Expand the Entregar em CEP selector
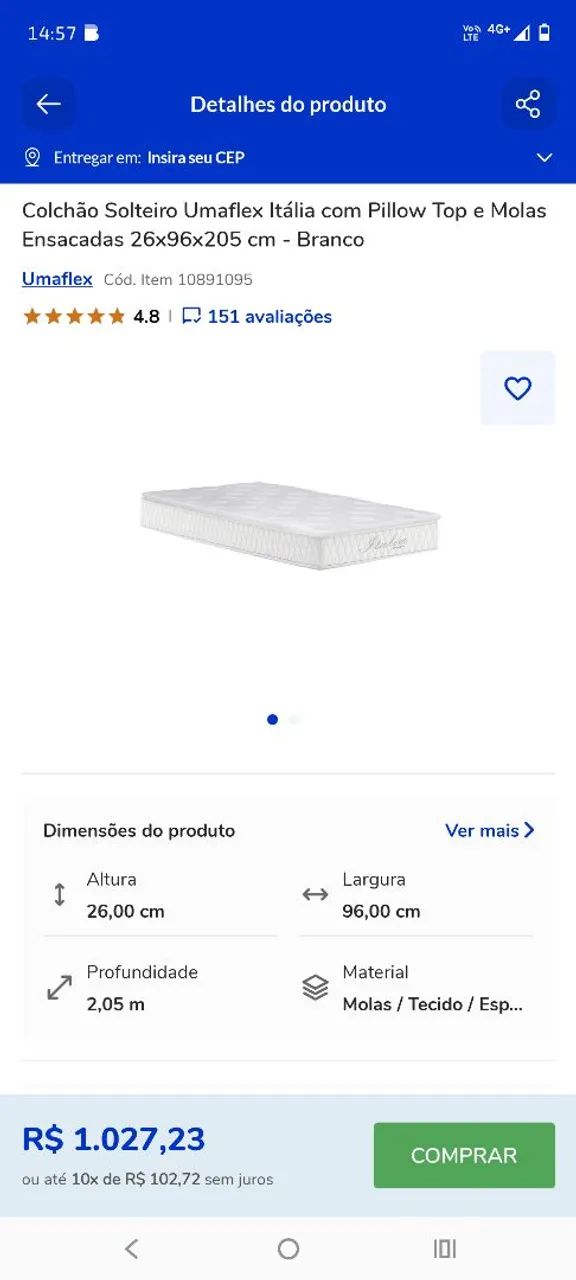The image size is (576, 1280). coord(288,157)
